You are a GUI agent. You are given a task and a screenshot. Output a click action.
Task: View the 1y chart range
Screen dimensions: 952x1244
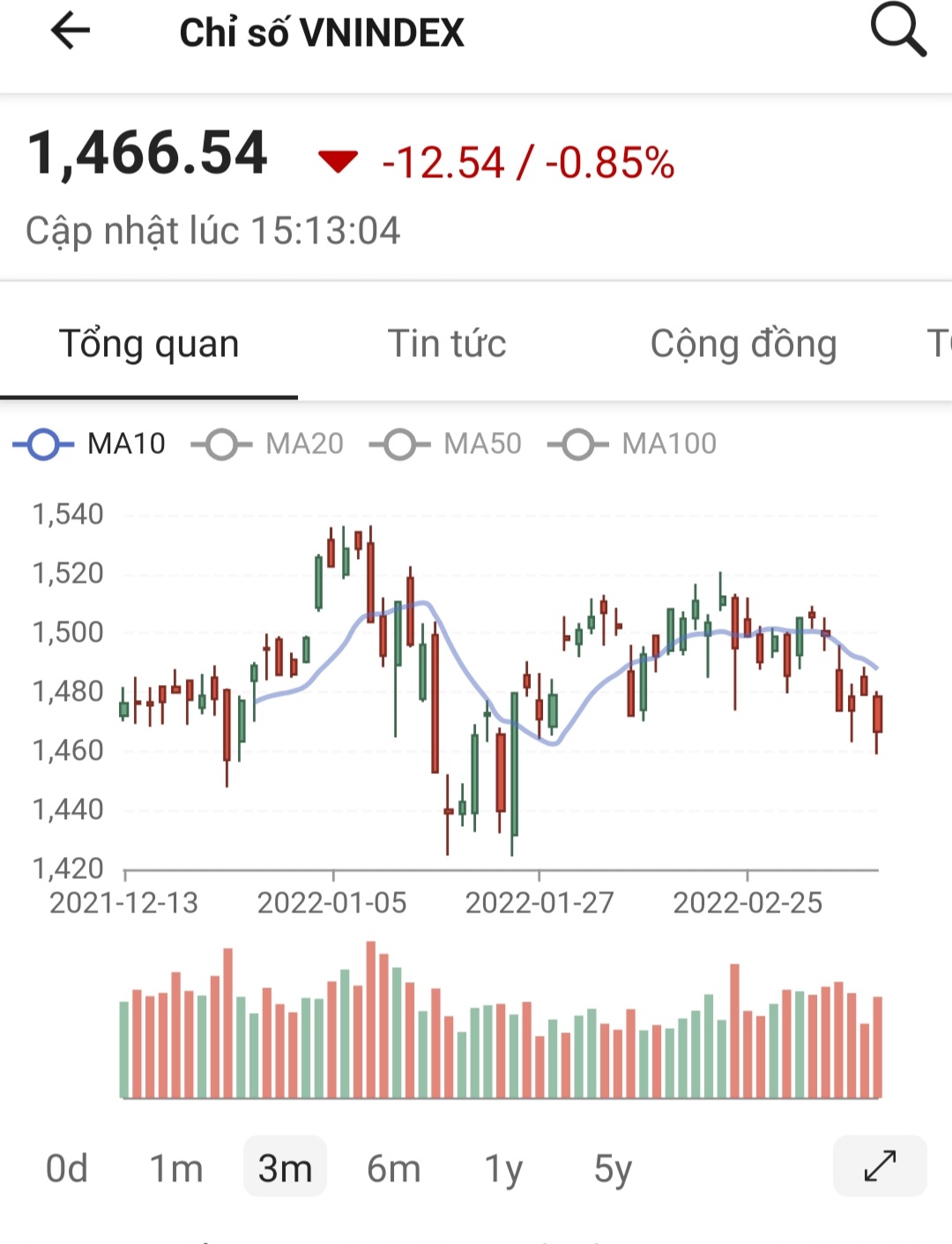503,1168
